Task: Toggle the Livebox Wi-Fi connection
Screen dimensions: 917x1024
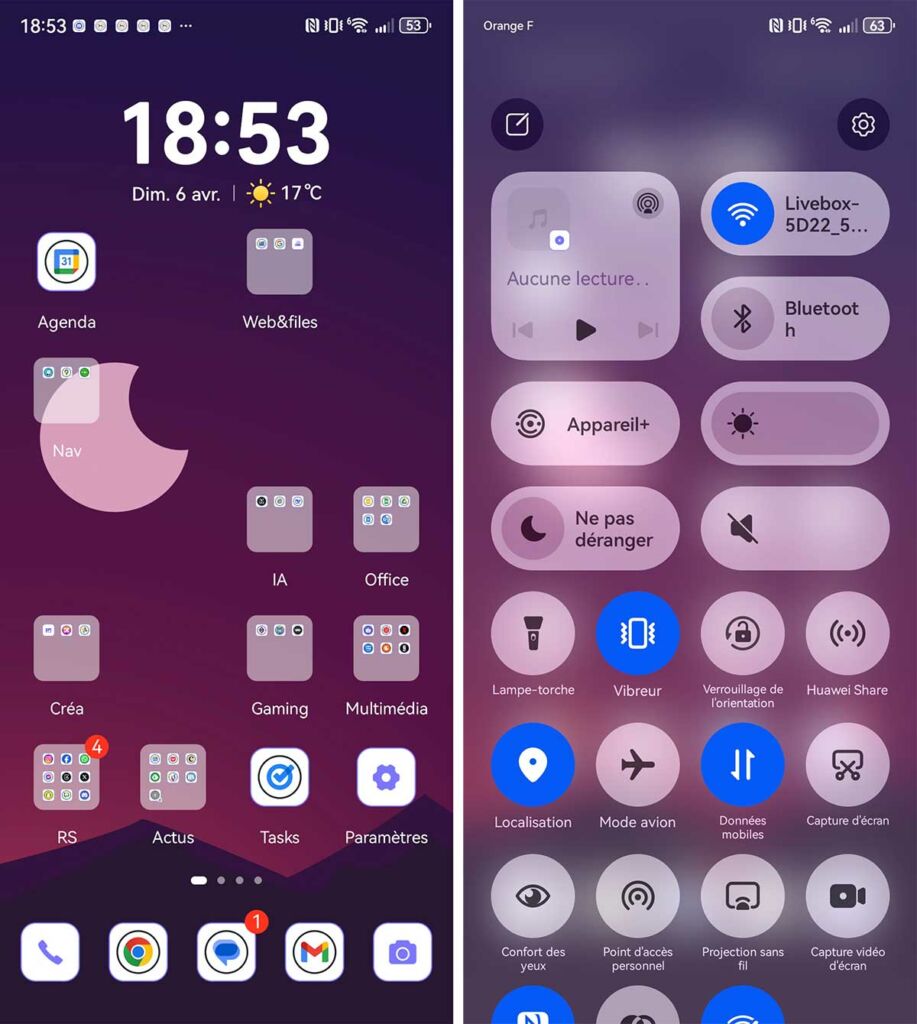Action: click(x=742, y=214)
